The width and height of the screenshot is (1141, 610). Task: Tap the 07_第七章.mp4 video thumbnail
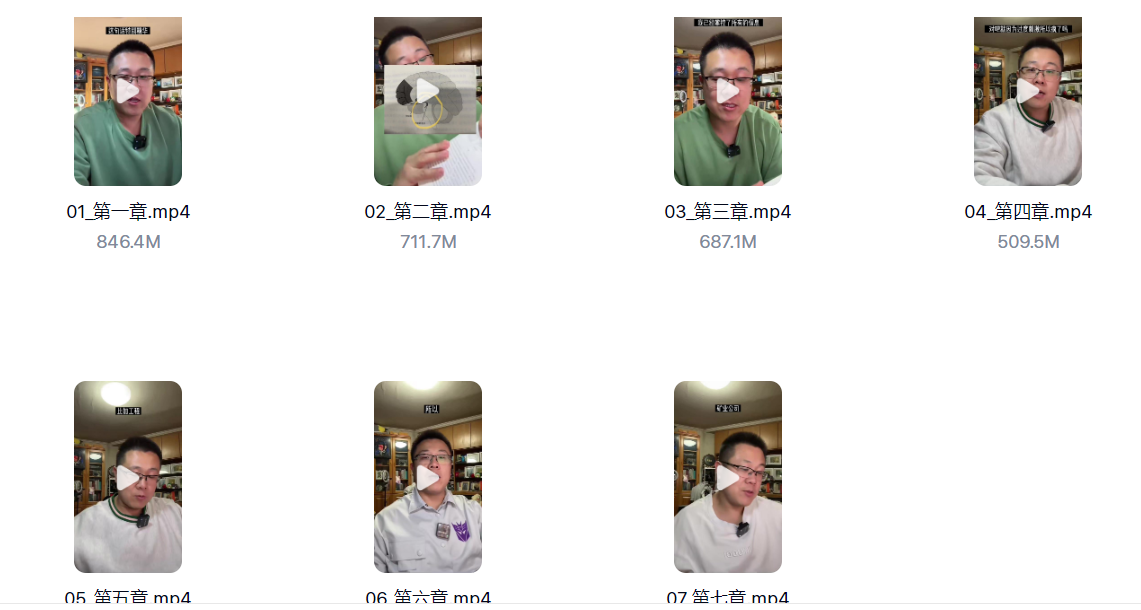point(728,478)
